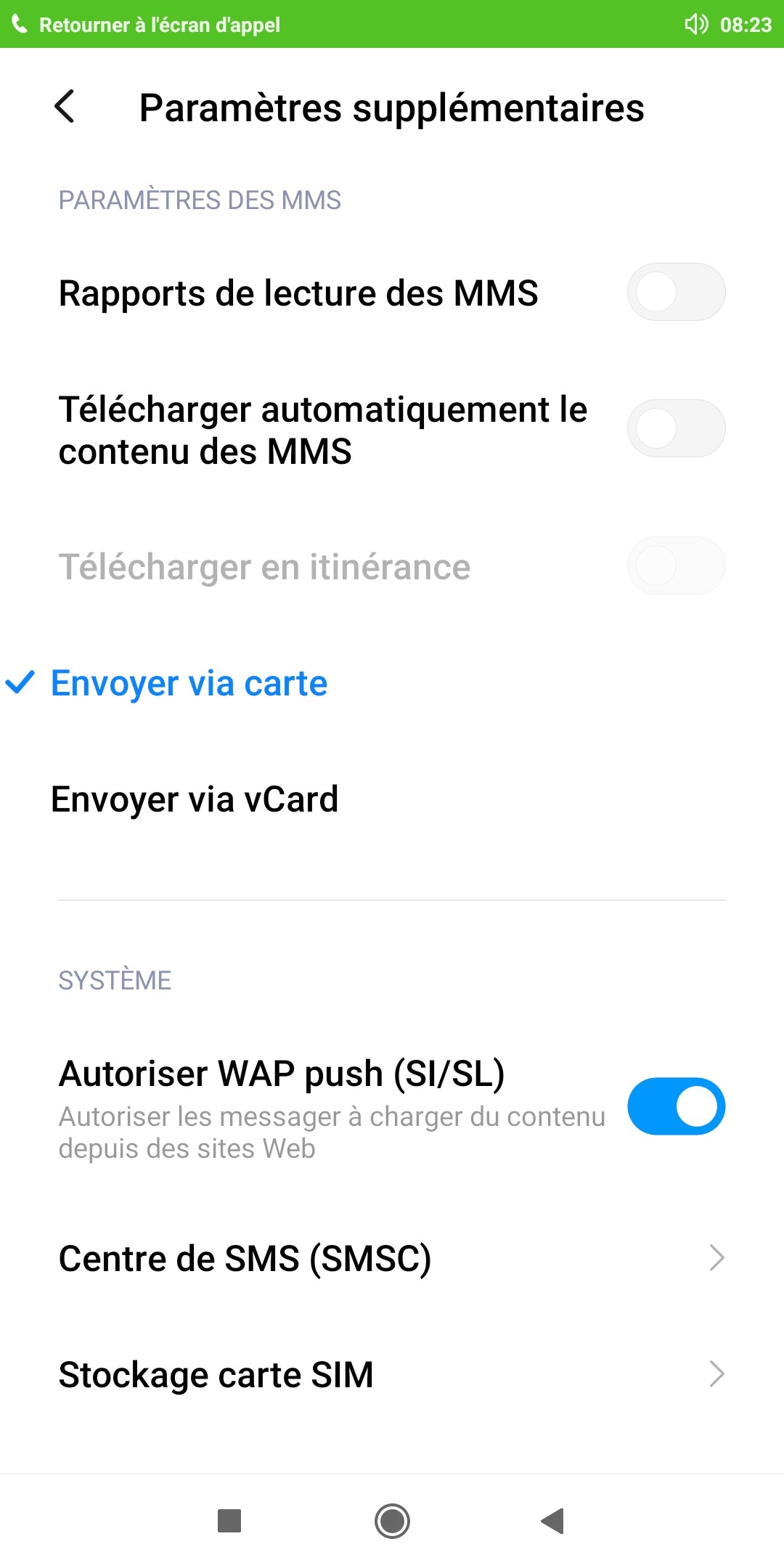Click the back arrow next to Paramètres supplémentaires

(x=65, y=107)
